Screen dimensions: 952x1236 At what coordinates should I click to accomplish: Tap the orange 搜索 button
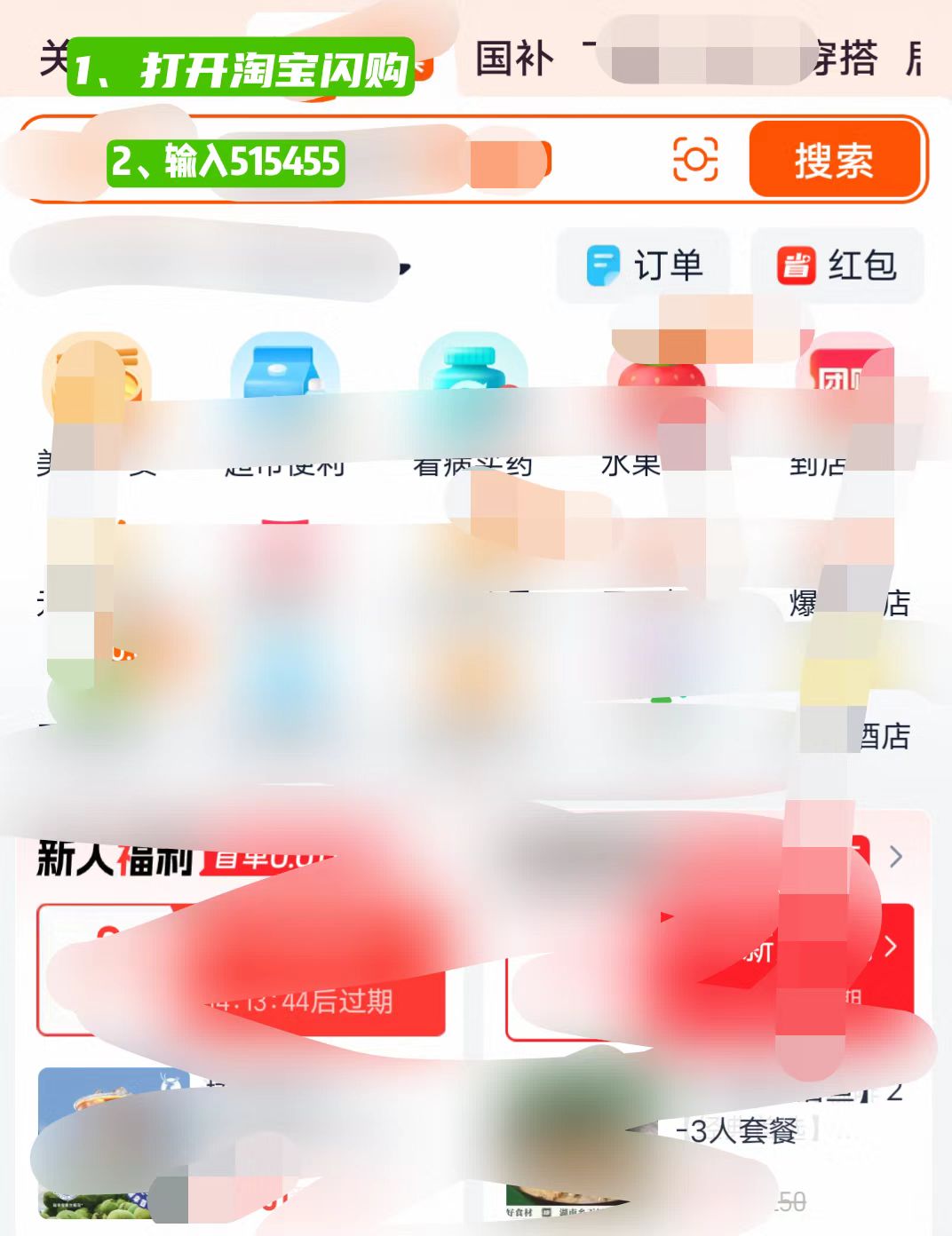[833, 161]
